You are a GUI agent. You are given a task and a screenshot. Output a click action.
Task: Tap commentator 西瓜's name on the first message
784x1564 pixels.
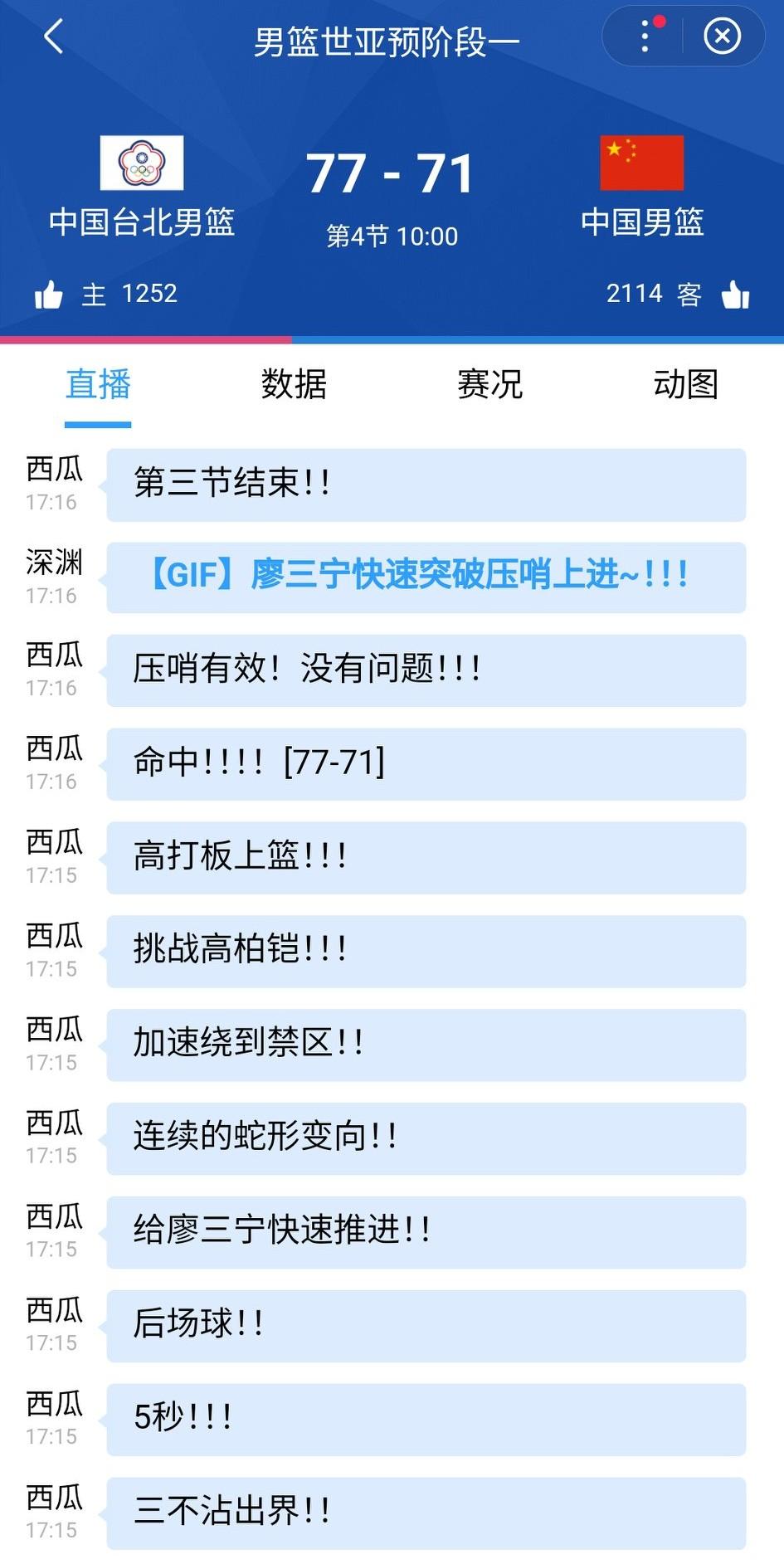[52, 470]
